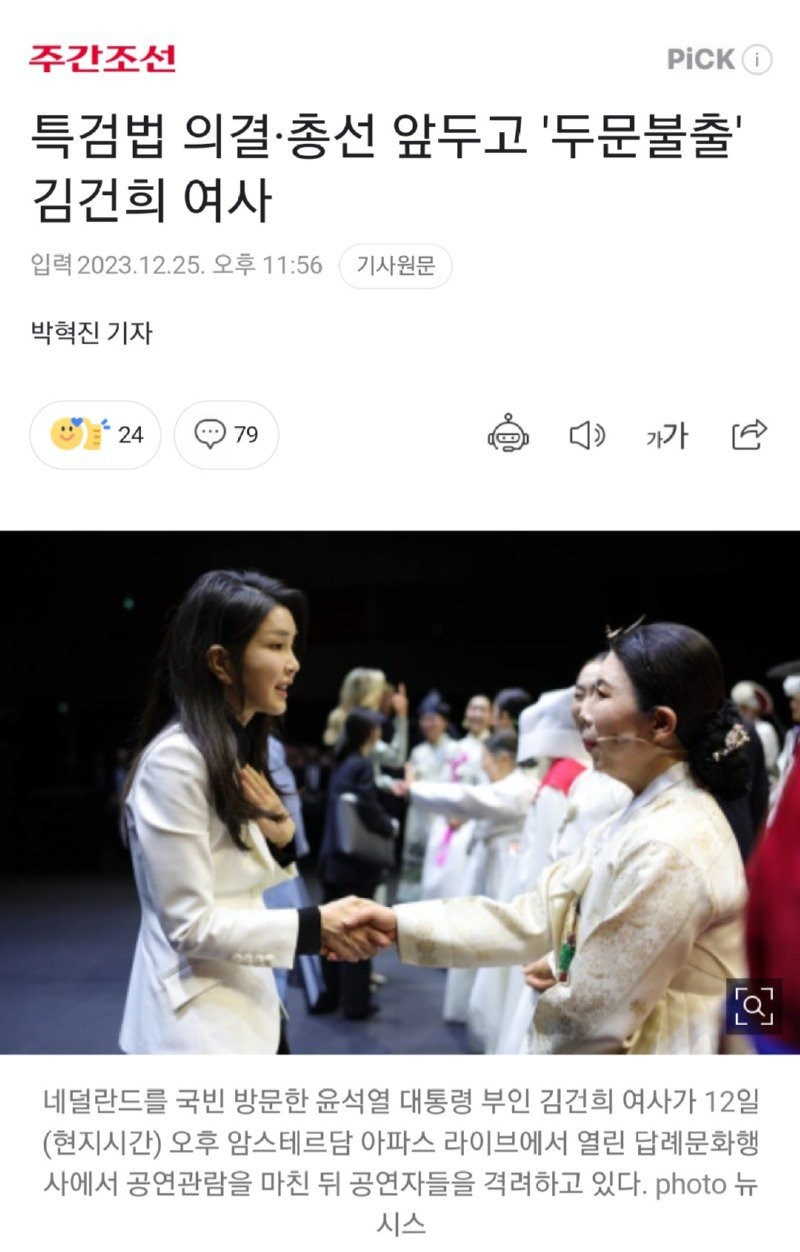Open the 주간조선 publisher page
Viewport: 800px width, 1252px height.
[x=102, y=58]
